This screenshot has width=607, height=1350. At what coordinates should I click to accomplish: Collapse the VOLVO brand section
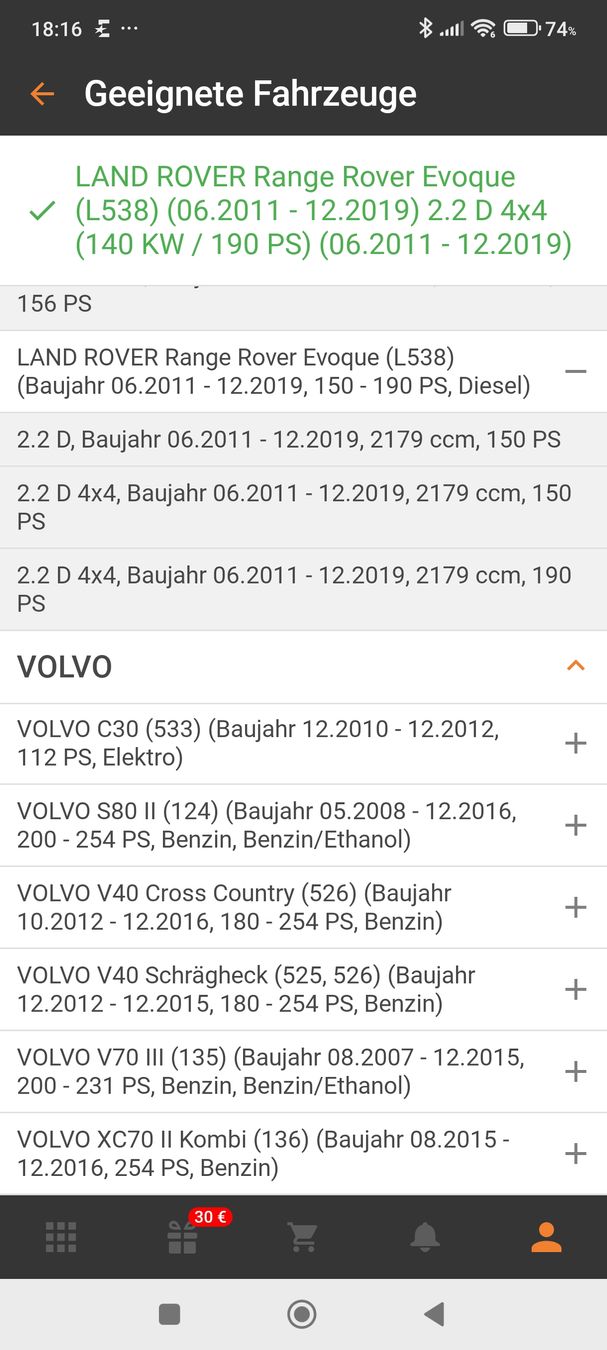pyautogui.click(x=575, y=666)
